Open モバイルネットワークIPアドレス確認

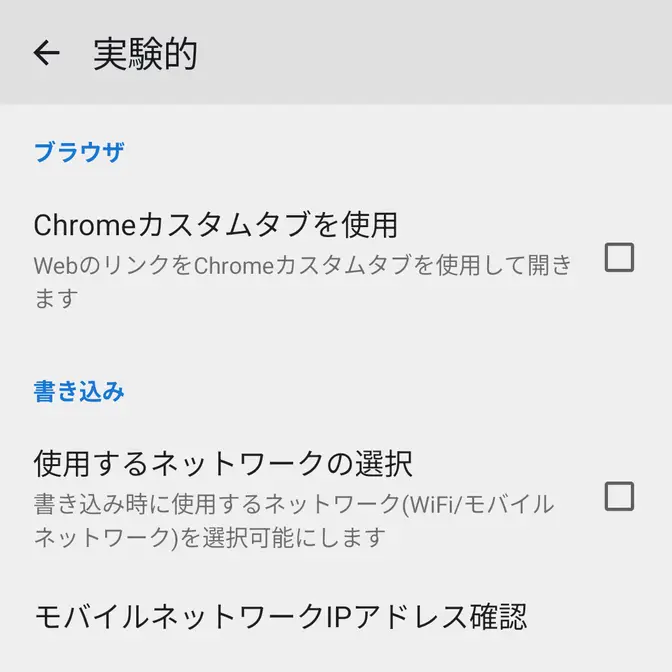280,616
